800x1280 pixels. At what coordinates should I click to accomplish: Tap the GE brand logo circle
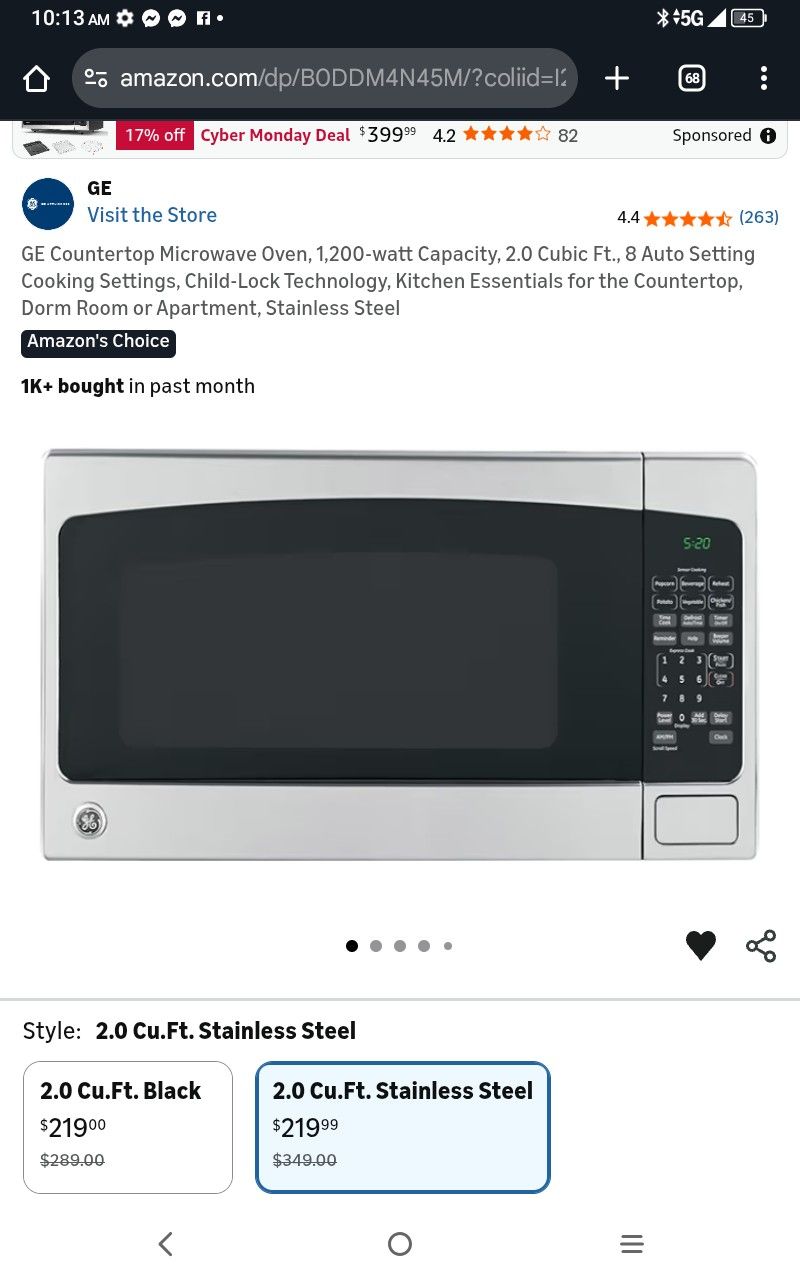coord(47,203)
